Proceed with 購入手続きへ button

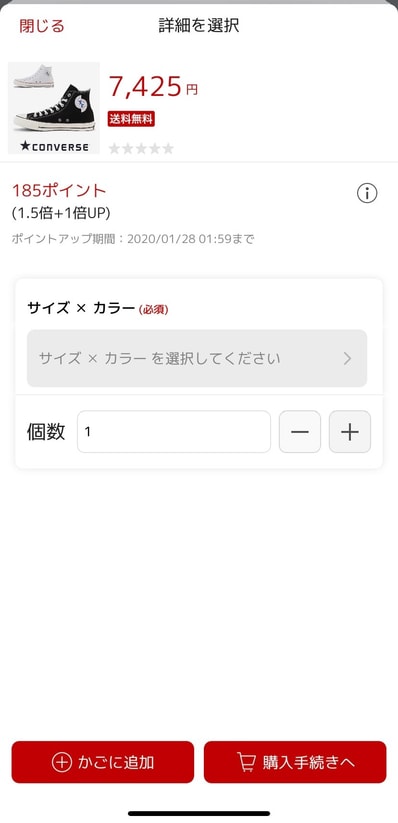[x=295, y=762]
